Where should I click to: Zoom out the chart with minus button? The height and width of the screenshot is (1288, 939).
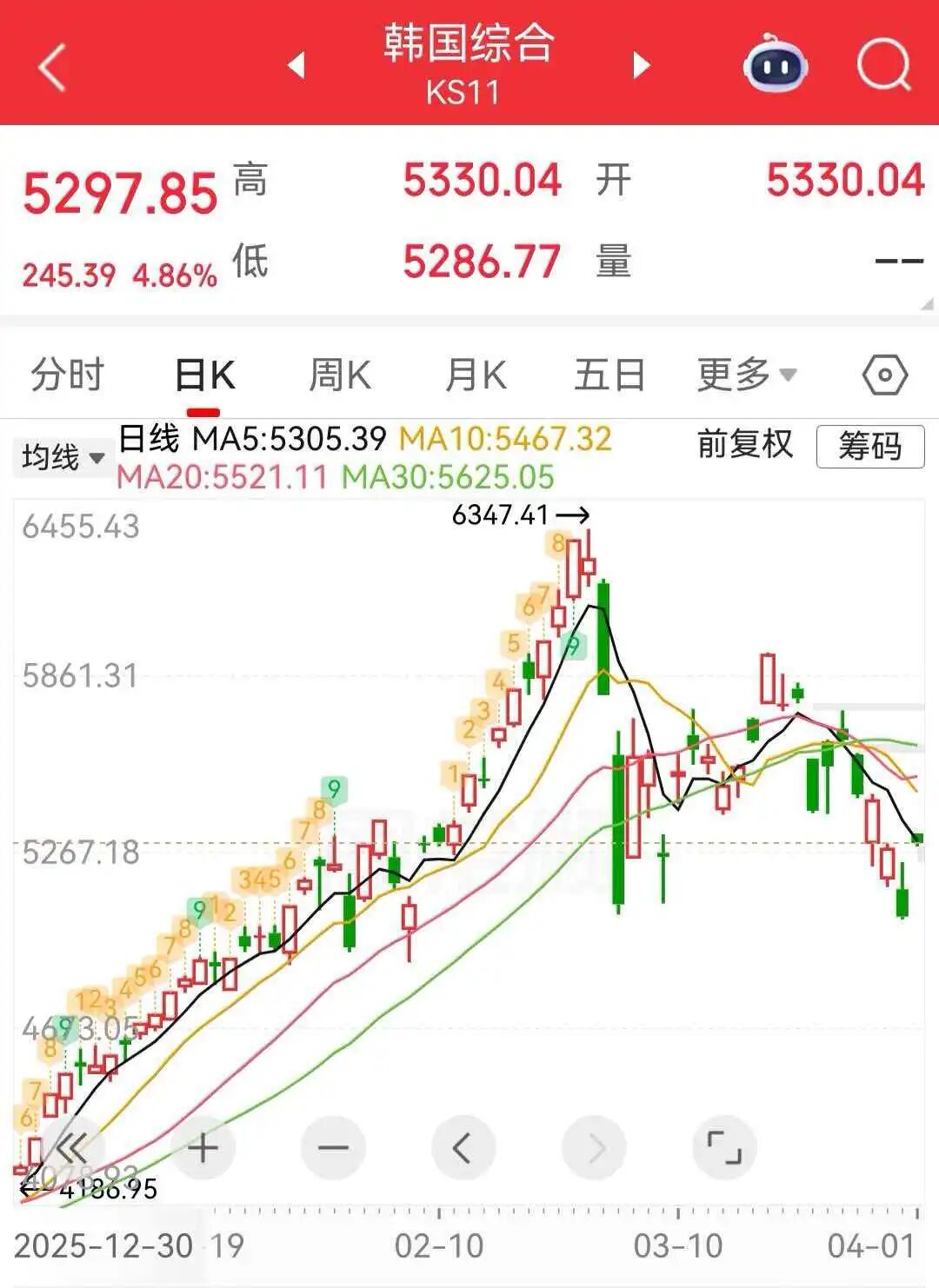(x=333, y=1148)
